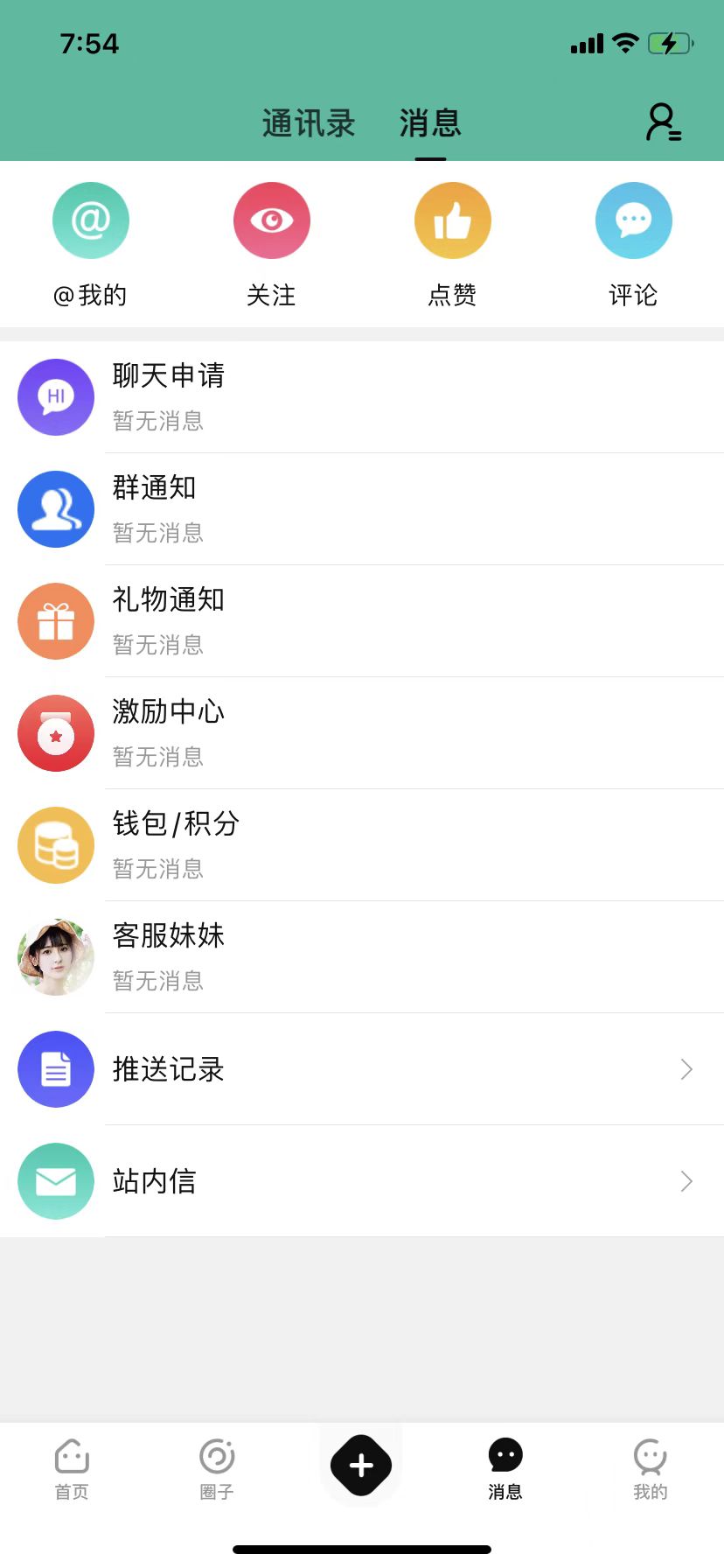Open 推送记录 push history
Viewport: 724px width, 1568px height.
362,1069
